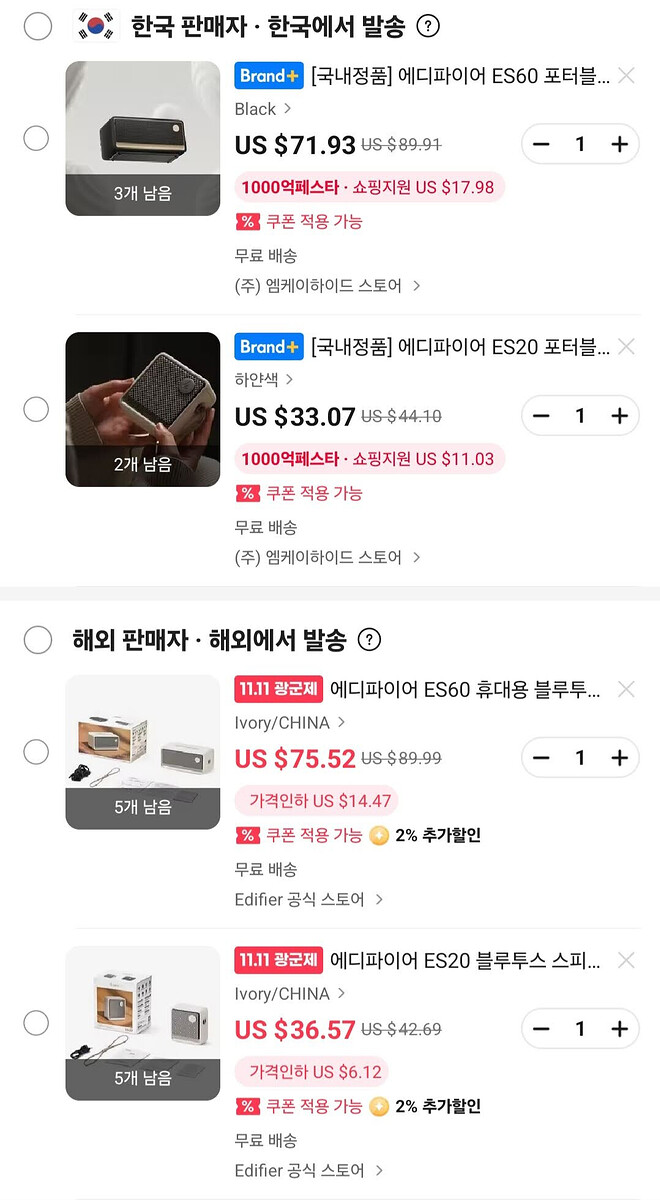Open the US $75.52 ES60 product image
Image resolution: width=660 pixels, height=1200 pixels.
pos(142,751)
